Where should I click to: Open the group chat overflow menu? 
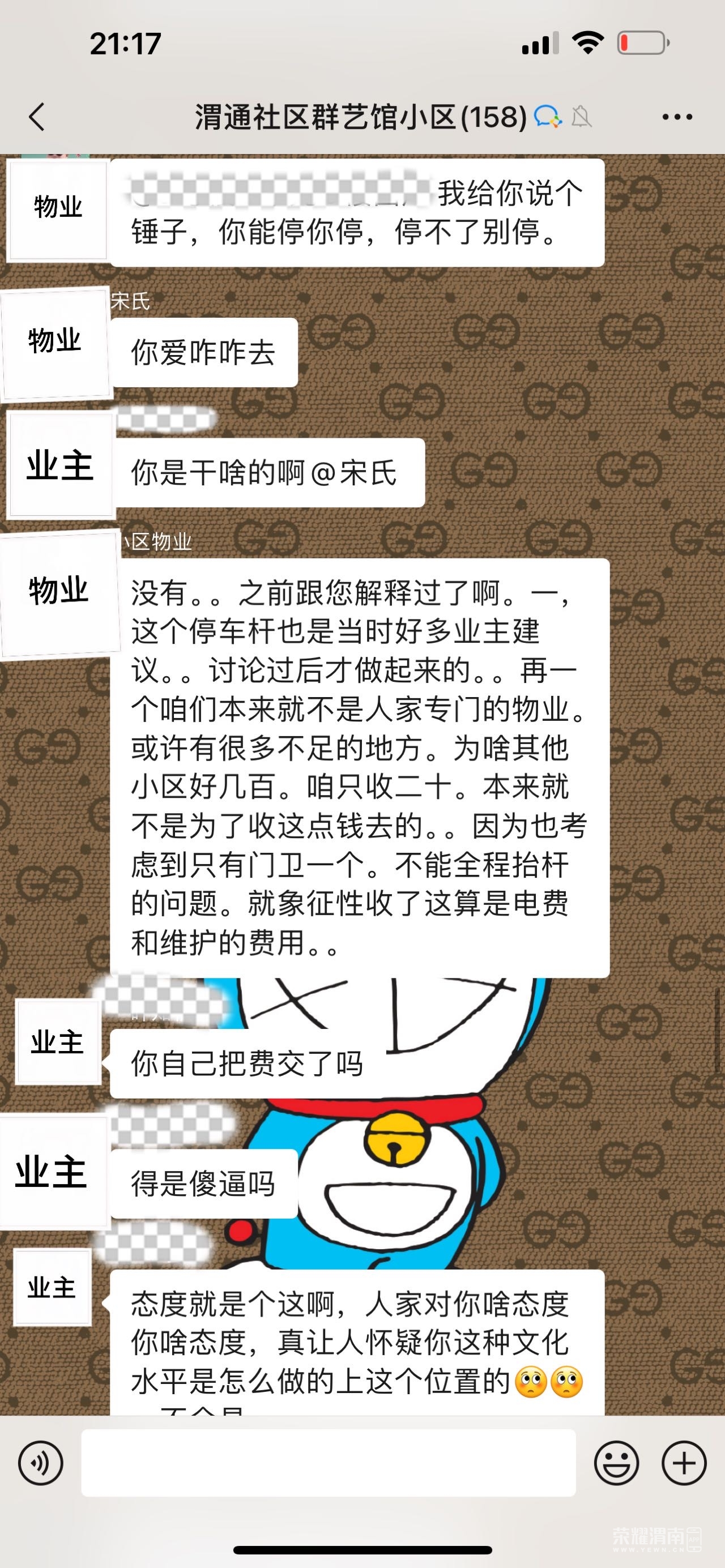[677, 117]
